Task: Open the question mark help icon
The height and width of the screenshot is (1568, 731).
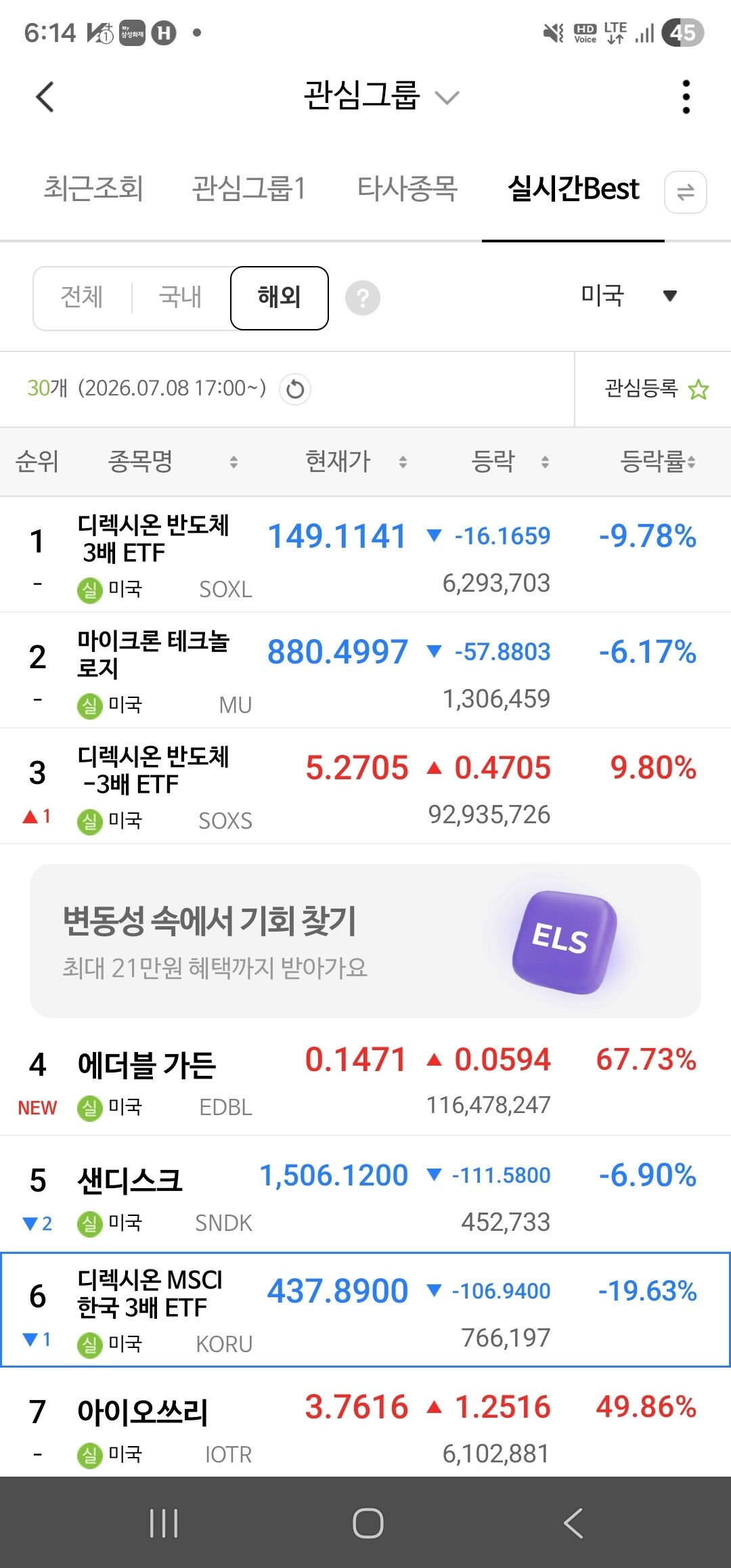Action: coord(363,298)
